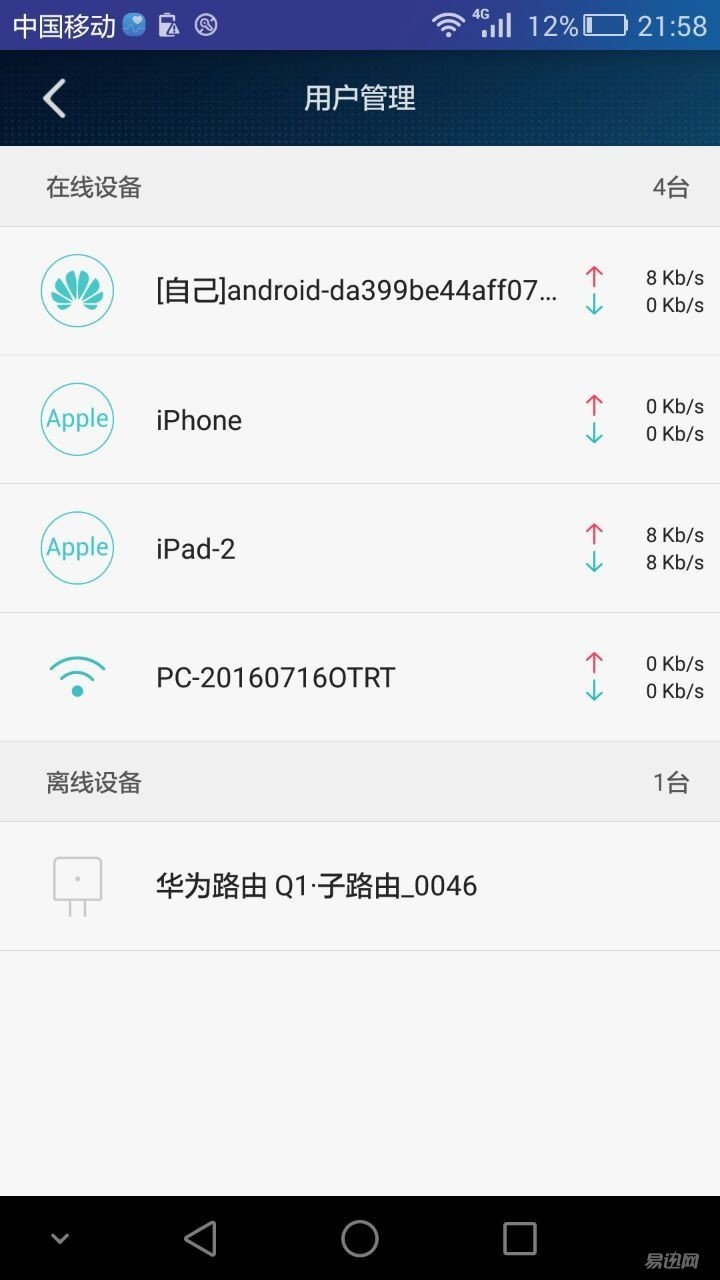720x1280 pixels.
Task: Click the Apple icon next to iPhone
Action: pyautogui.click(x=76, y=419)
